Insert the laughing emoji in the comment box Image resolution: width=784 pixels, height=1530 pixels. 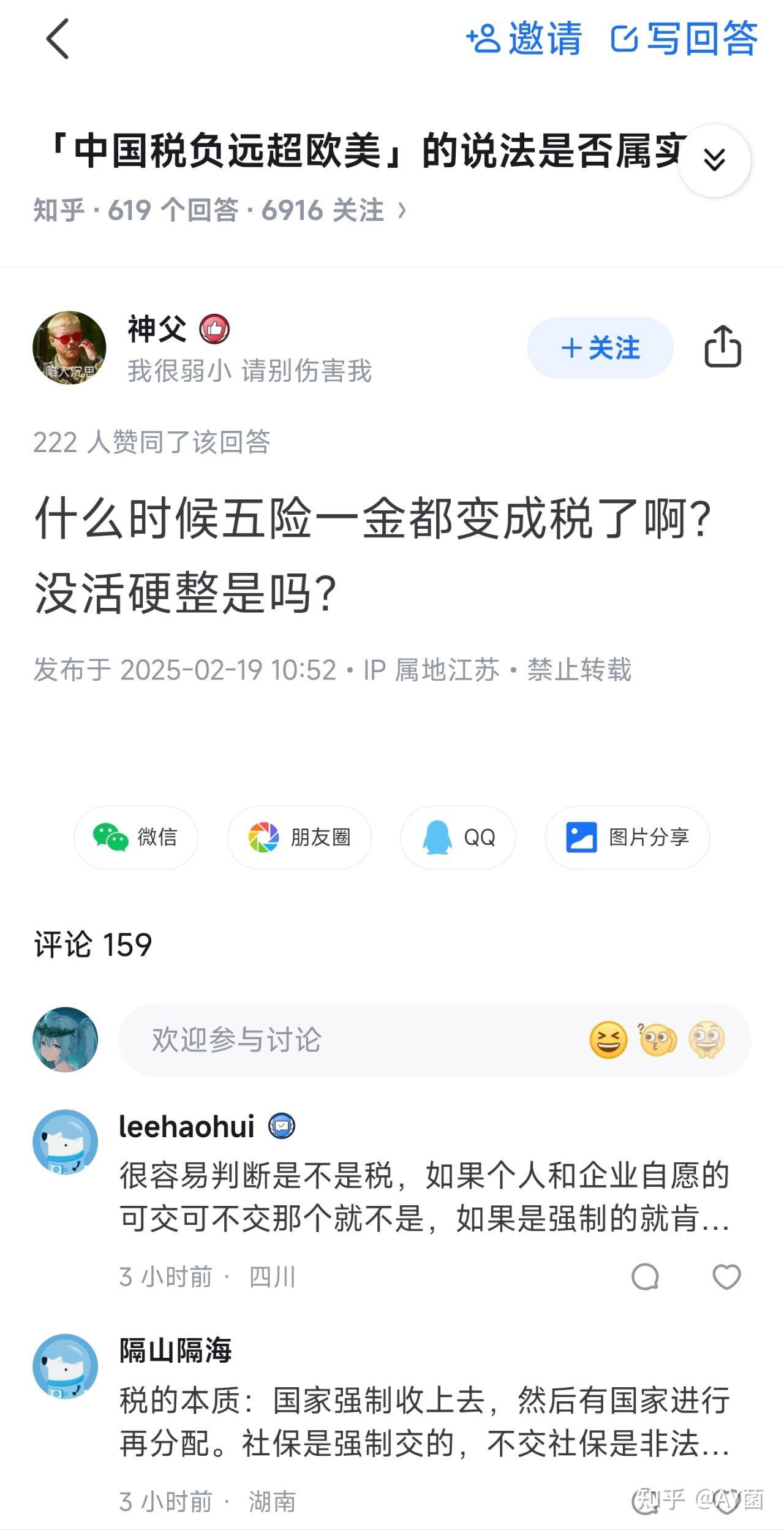(608, 1040)
